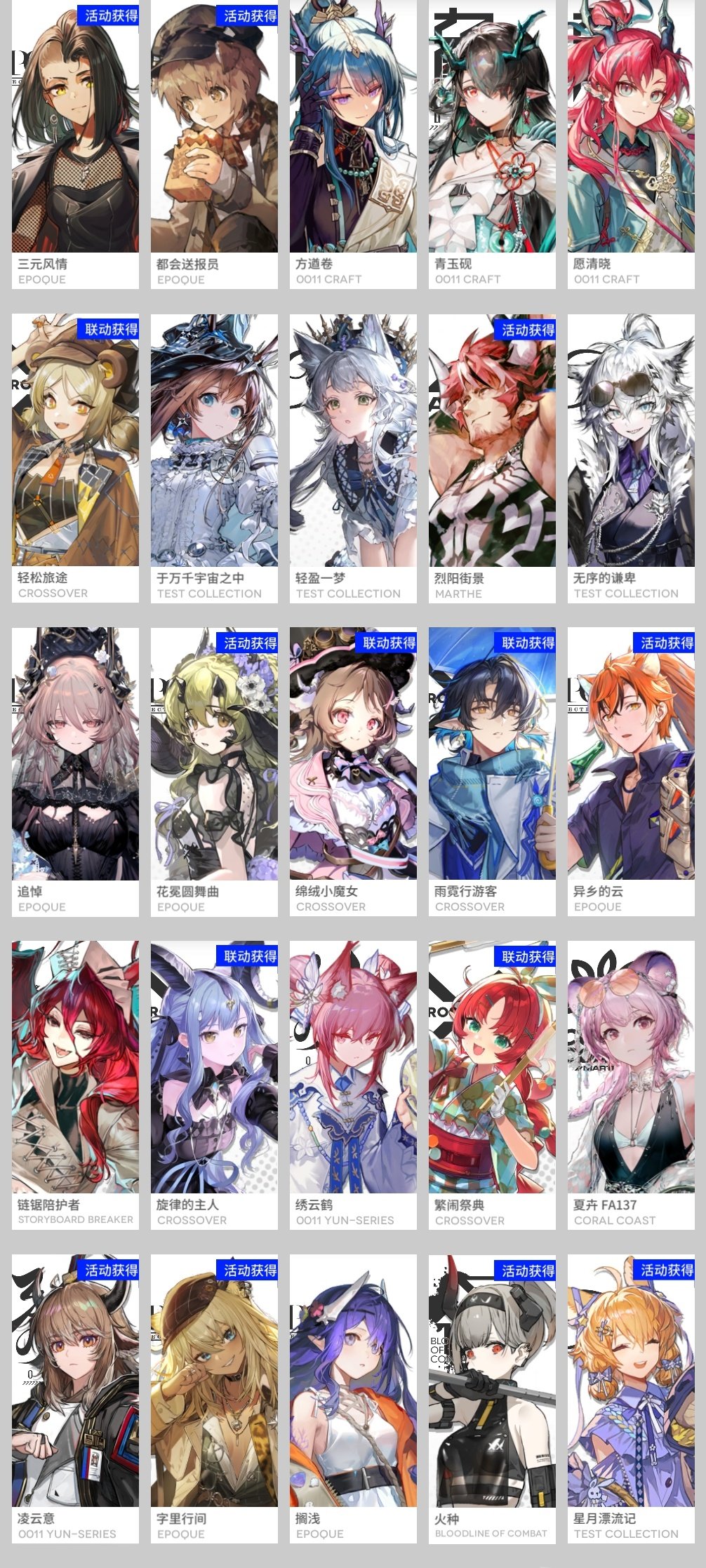This screenshot has height=1568, width=706.
Task: View the 方道卷 skin
Action: (353, 144)
